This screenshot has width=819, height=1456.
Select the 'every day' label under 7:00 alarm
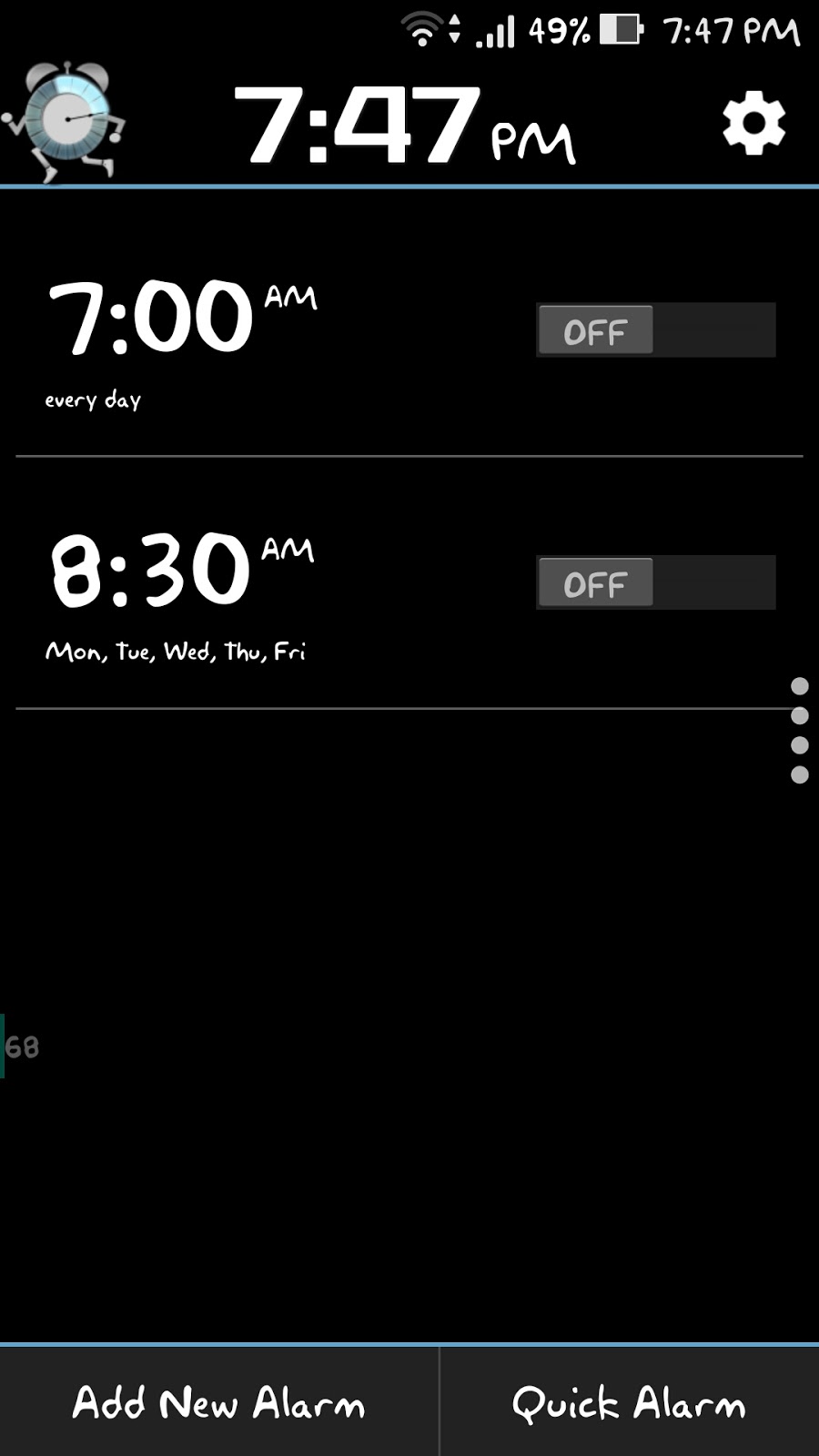(92, 399)
